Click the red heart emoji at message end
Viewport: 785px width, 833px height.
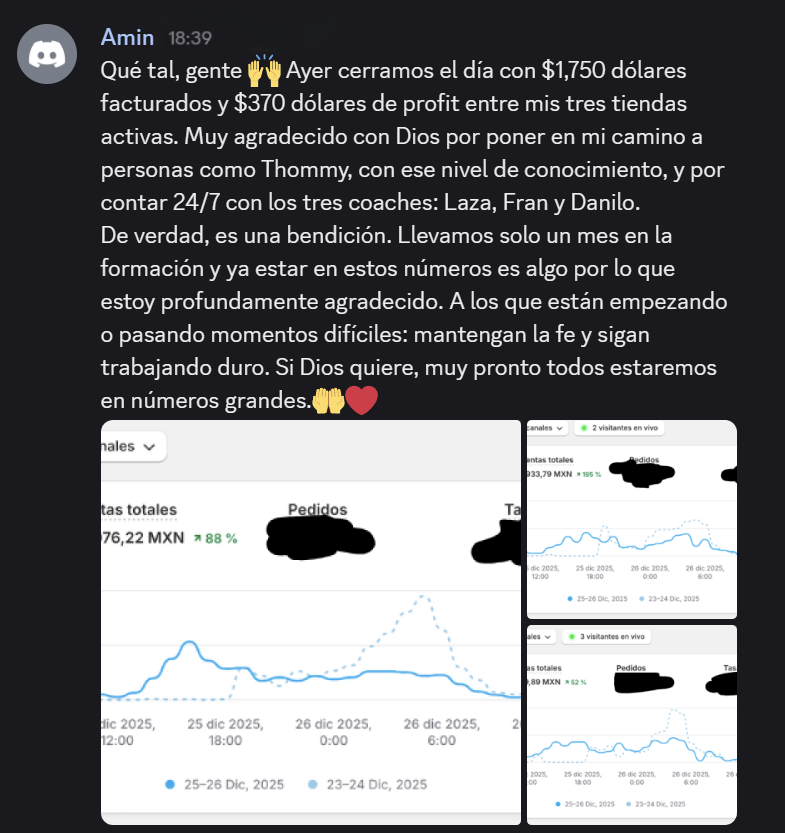point(362,399)
